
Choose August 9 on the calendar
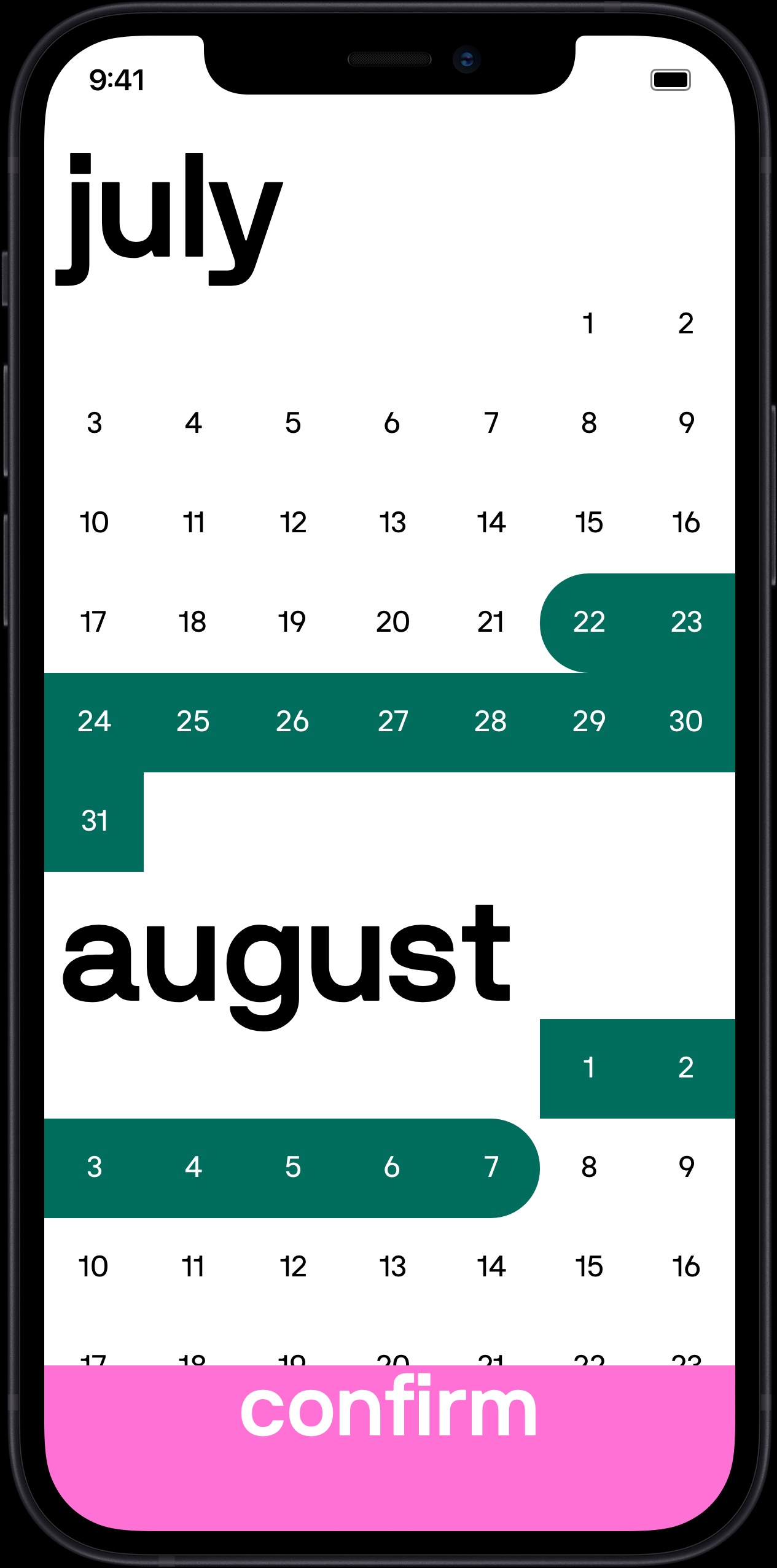687,1168
